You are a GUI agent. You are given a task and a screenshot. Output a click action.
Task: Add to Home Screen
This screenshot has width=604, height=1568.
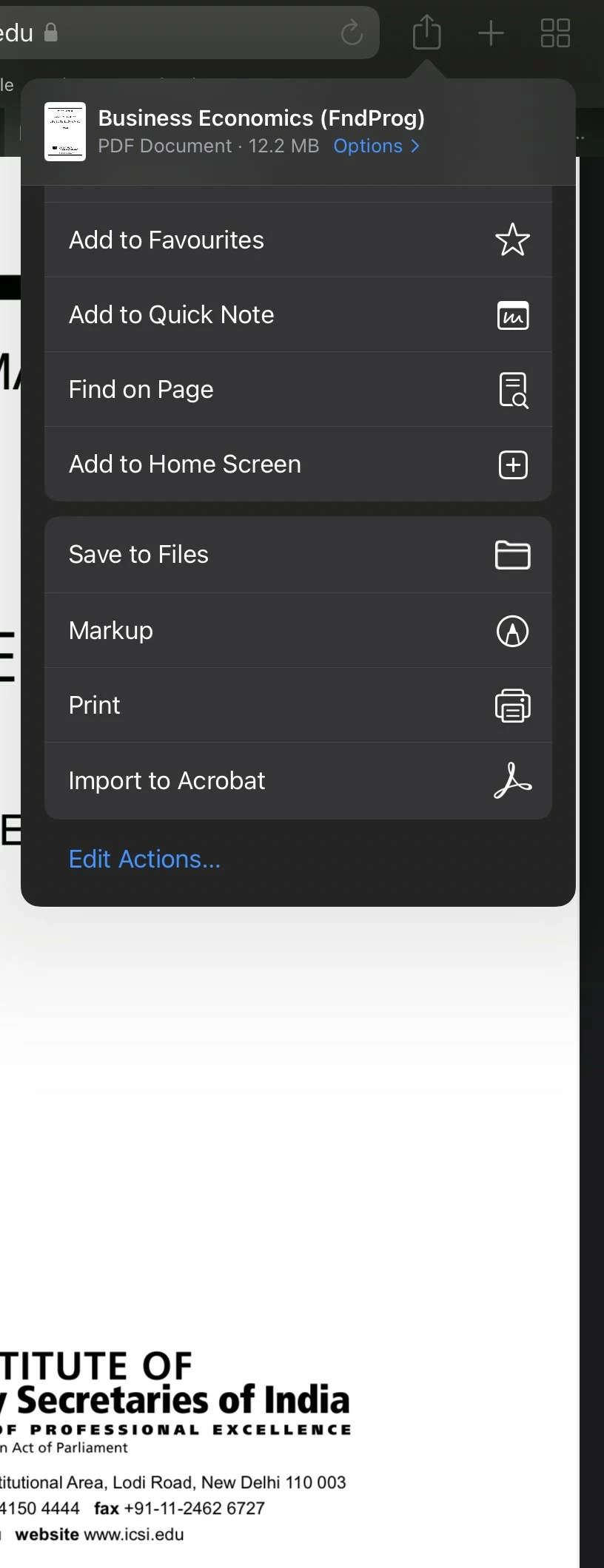(298, 464)
